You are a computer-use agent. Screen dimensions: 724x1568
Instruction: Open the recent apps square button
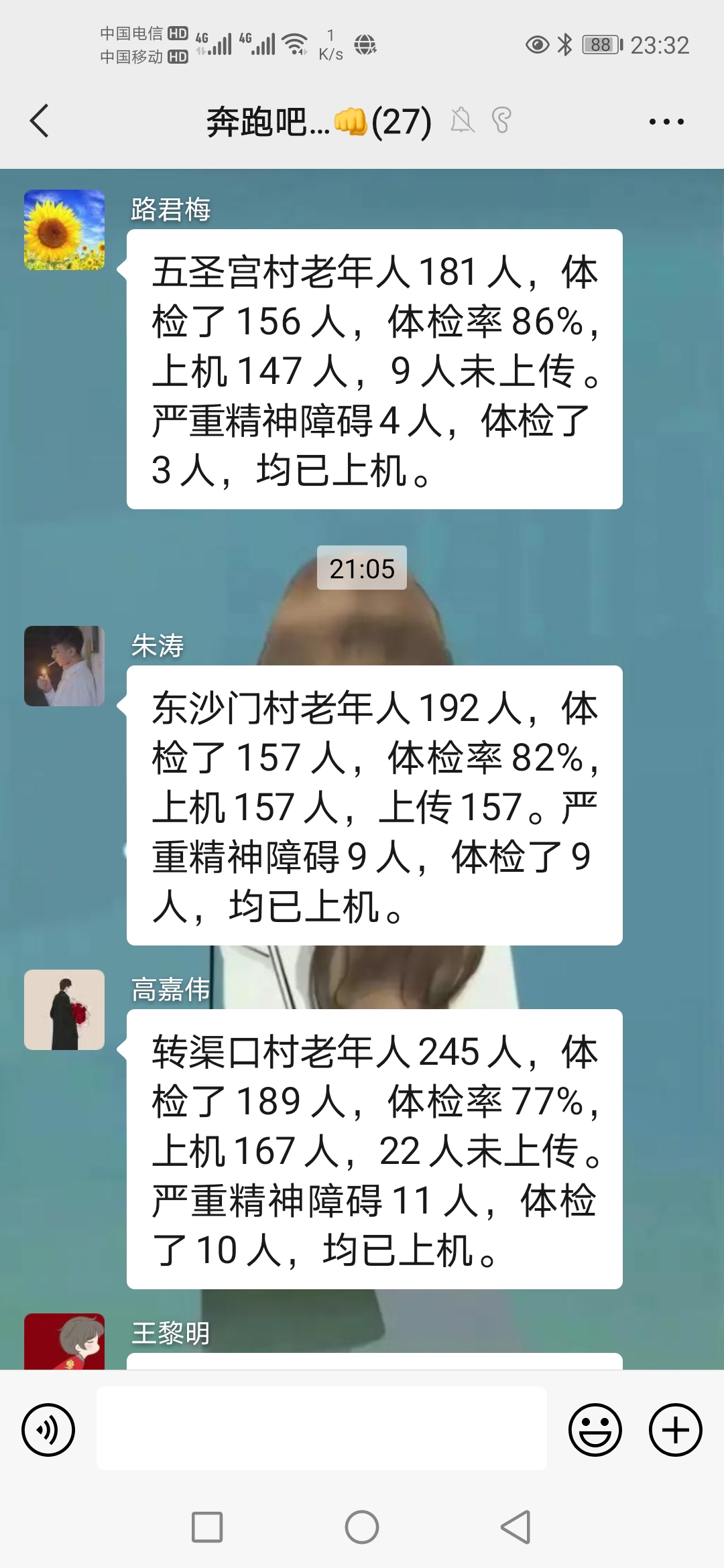[x=207, y=1527]
